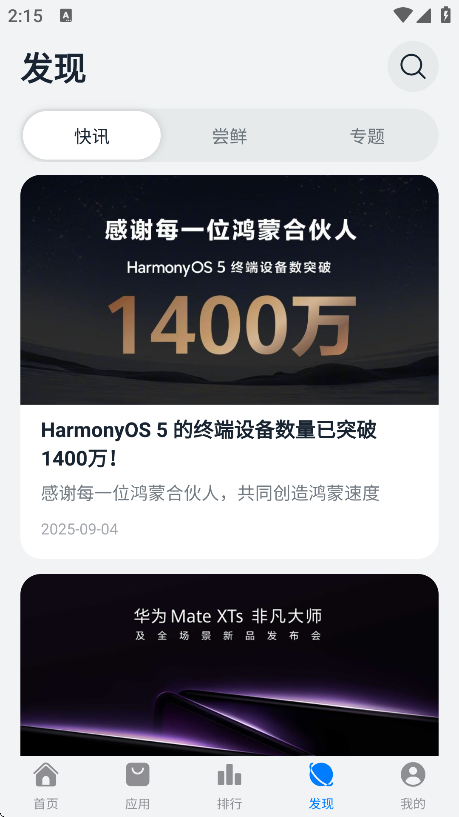This screenshot has width=459, height=817.
Task: Go to the 首页 tab
Action: tap(46, 786)
